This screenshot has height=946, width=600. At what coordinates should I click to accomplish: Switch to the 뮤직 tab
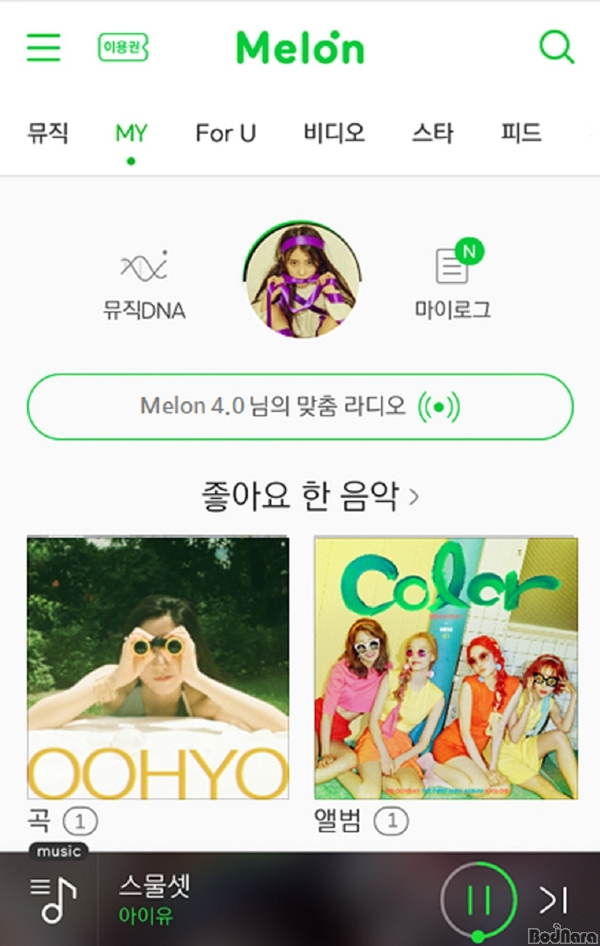(47, 133)
